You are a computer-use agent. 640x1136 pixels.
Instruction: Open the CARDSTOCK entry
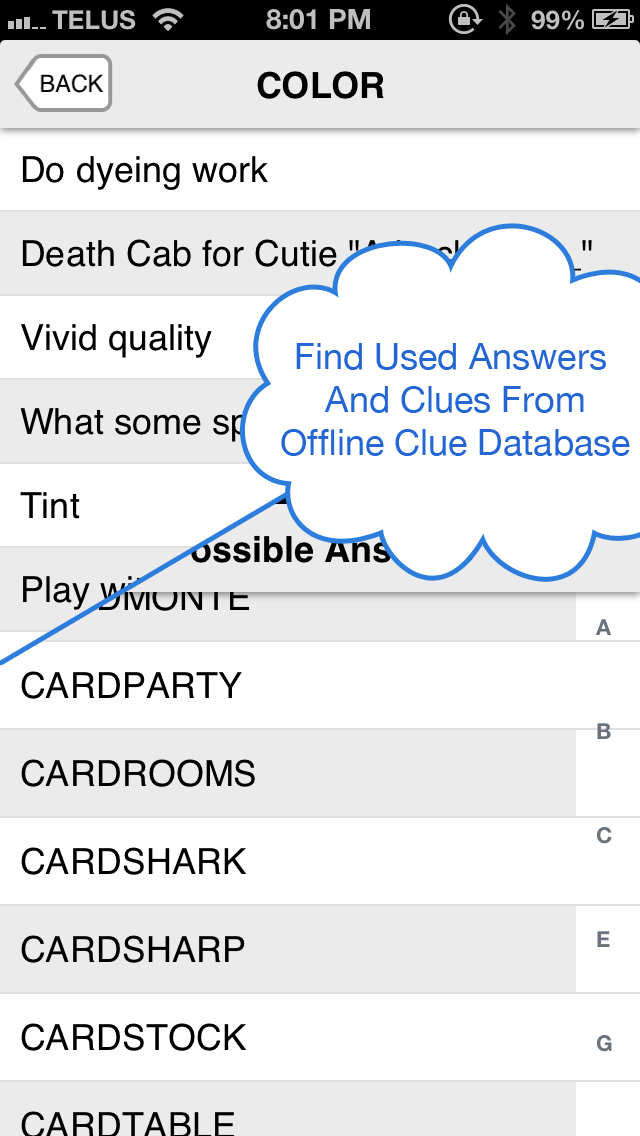tap(288, 1037)
